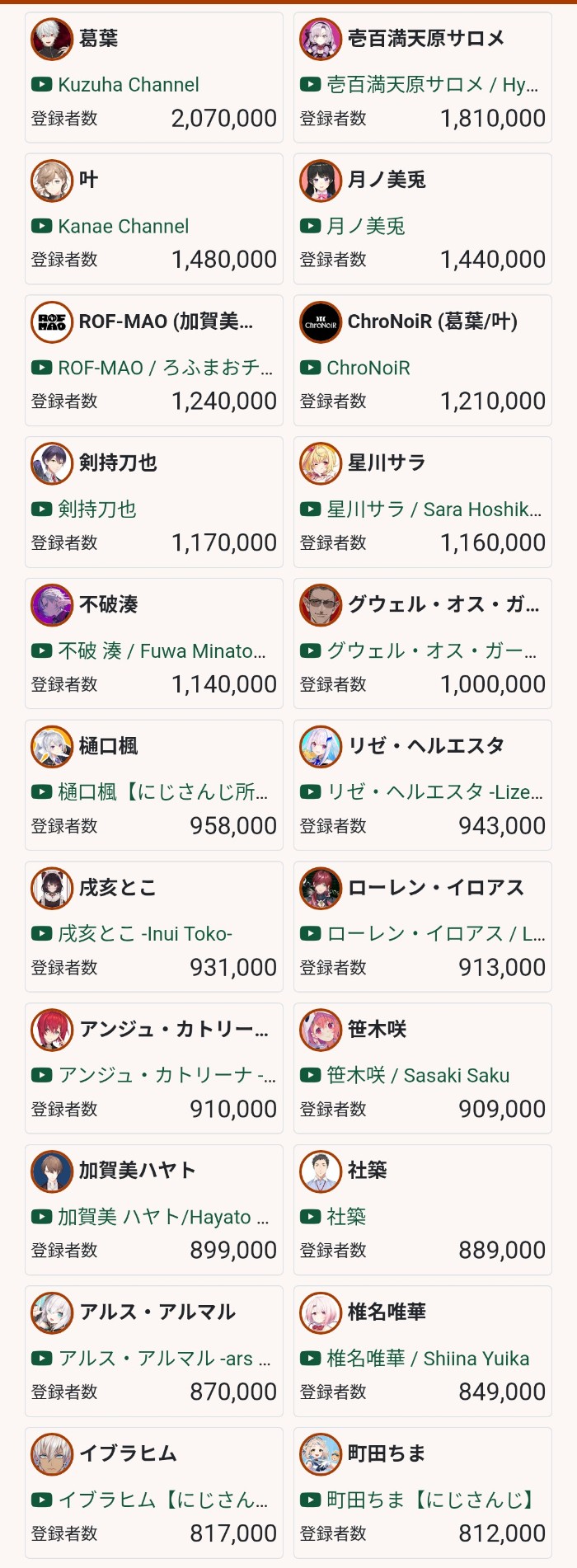Open the 不破 湊 / Fuwa Minato channel link

click(x=161, y=651)
